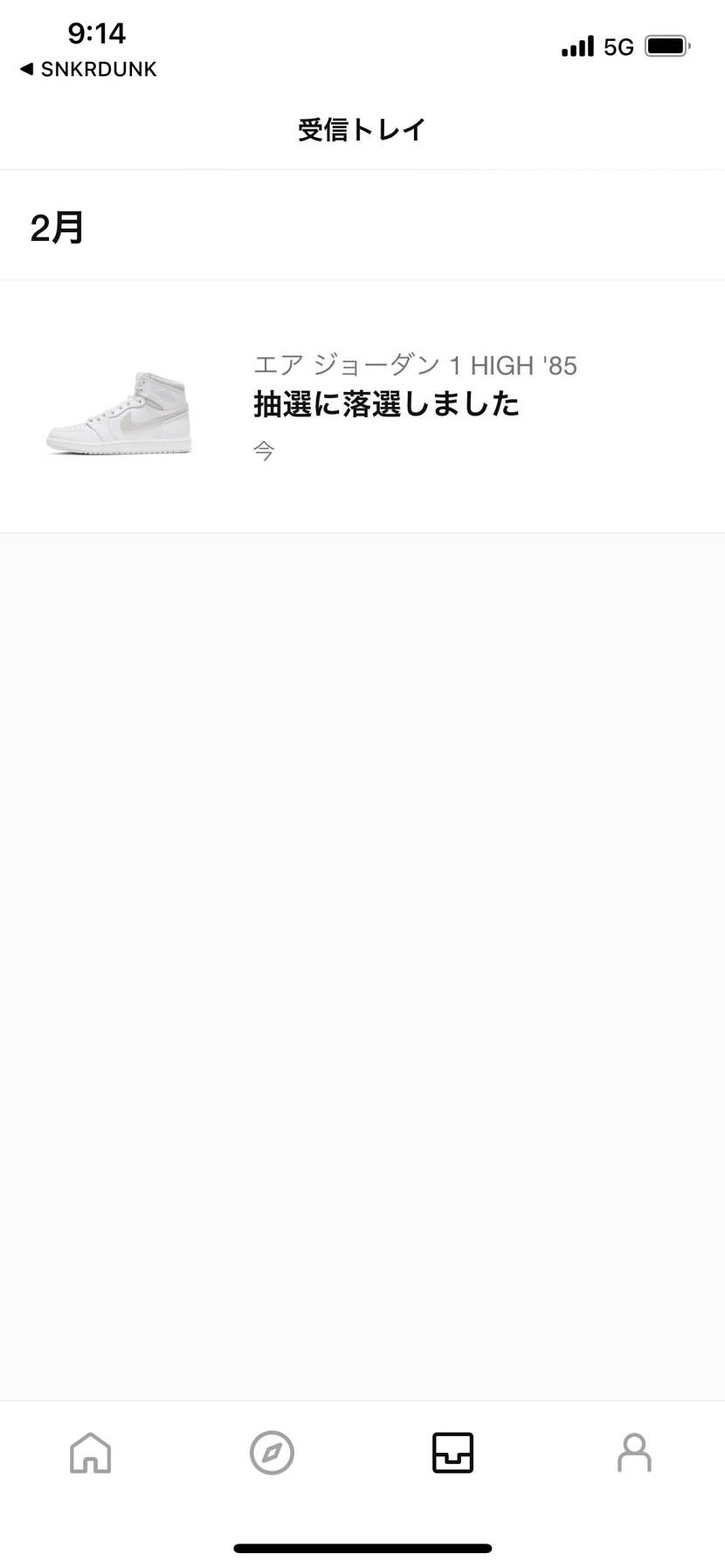Go to the home tab
This screenshot has width=725, height=1568.
[x=91, y=1453]
